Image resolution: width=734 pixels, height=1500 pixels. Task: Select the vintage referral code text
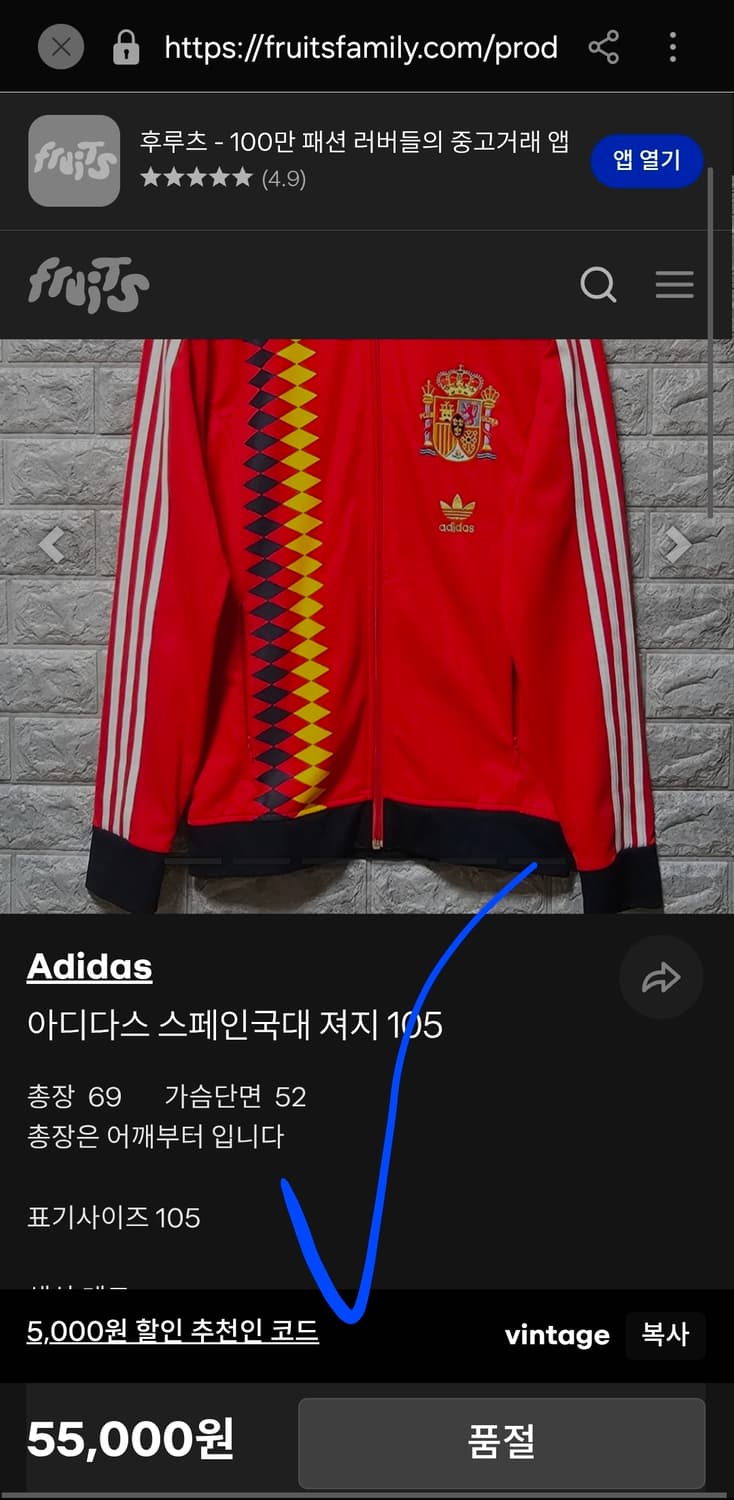(557, 1335)
